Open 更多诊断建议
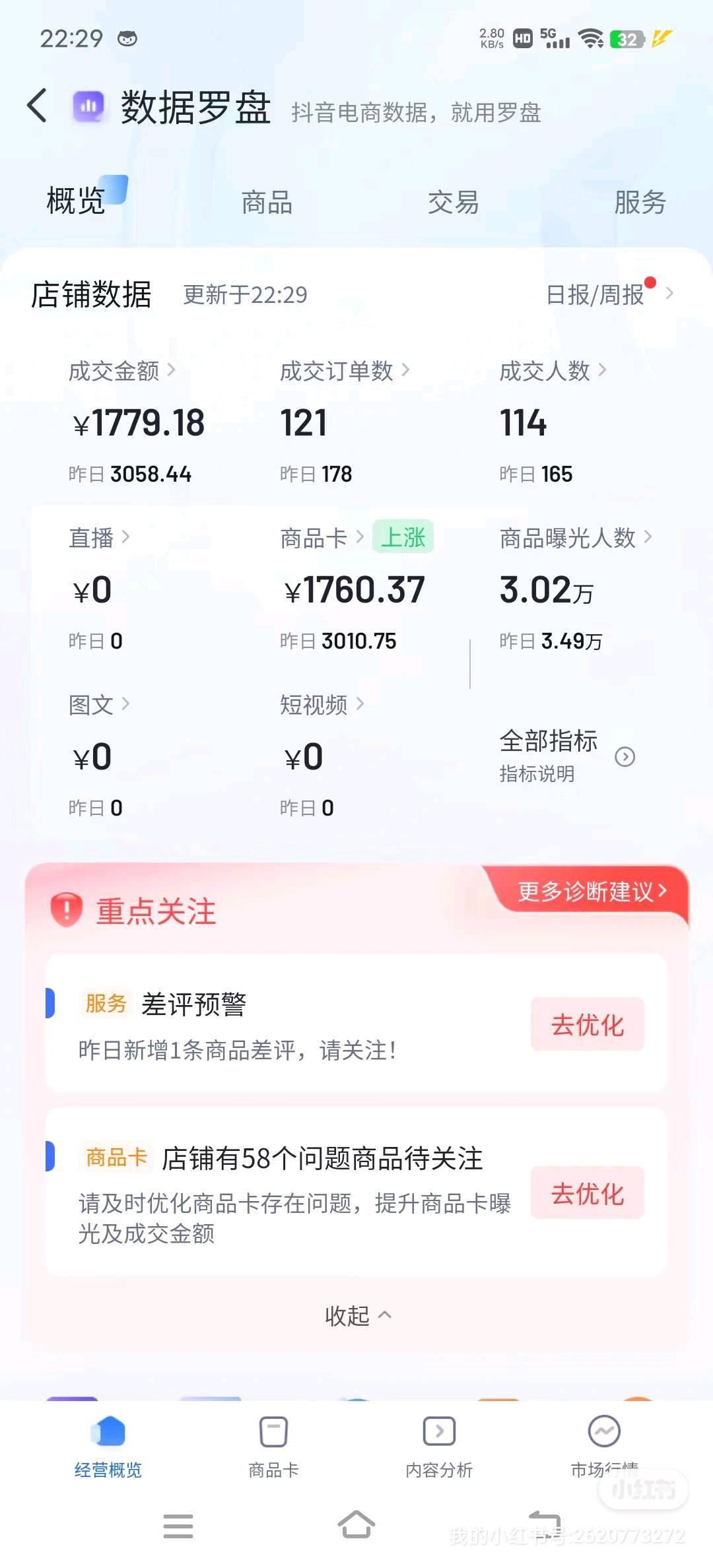The image size is (713, 1568). (592, 892)
